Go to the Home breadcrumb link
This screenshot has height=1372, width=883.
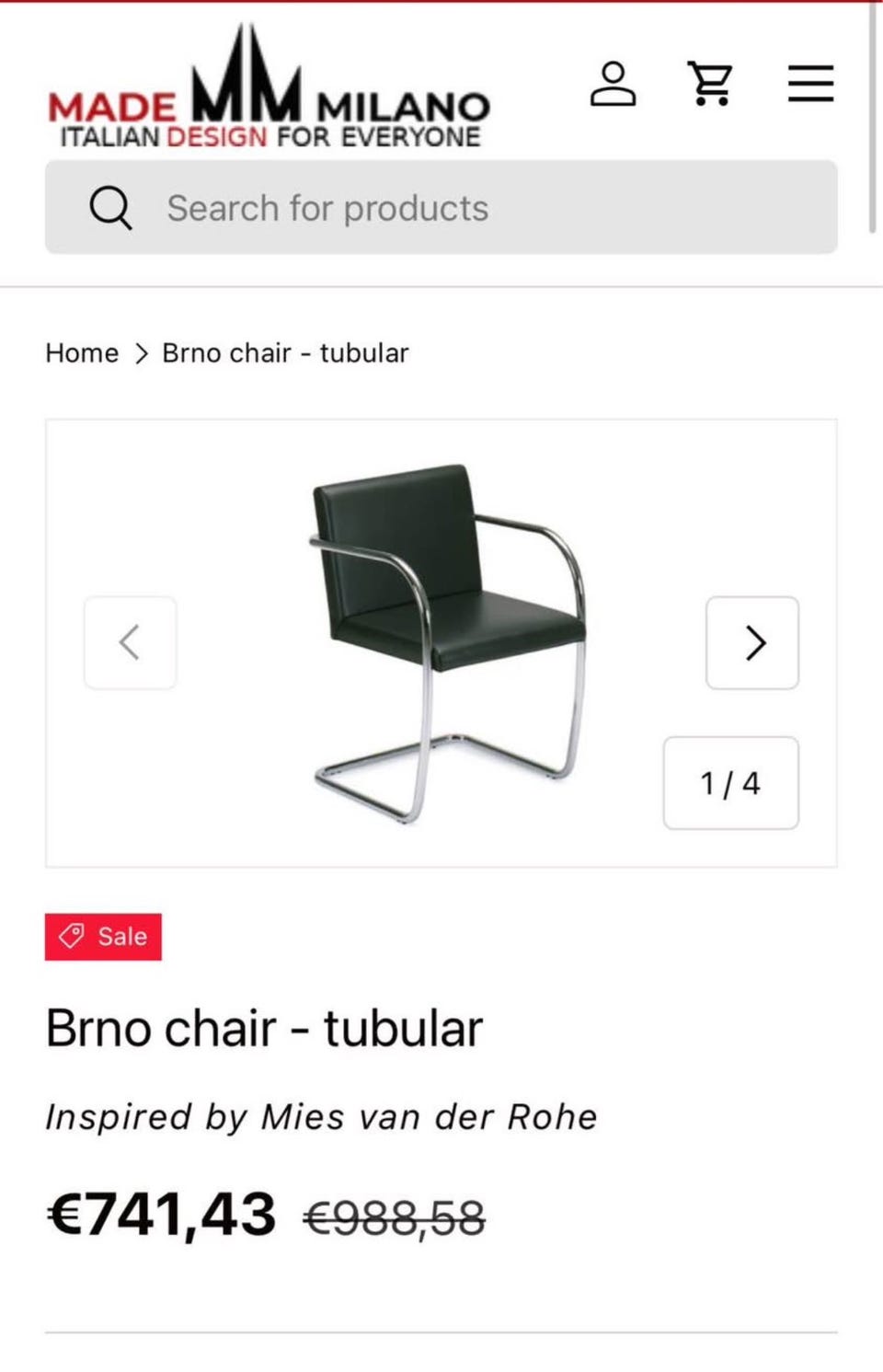click(x=82, y=353)
